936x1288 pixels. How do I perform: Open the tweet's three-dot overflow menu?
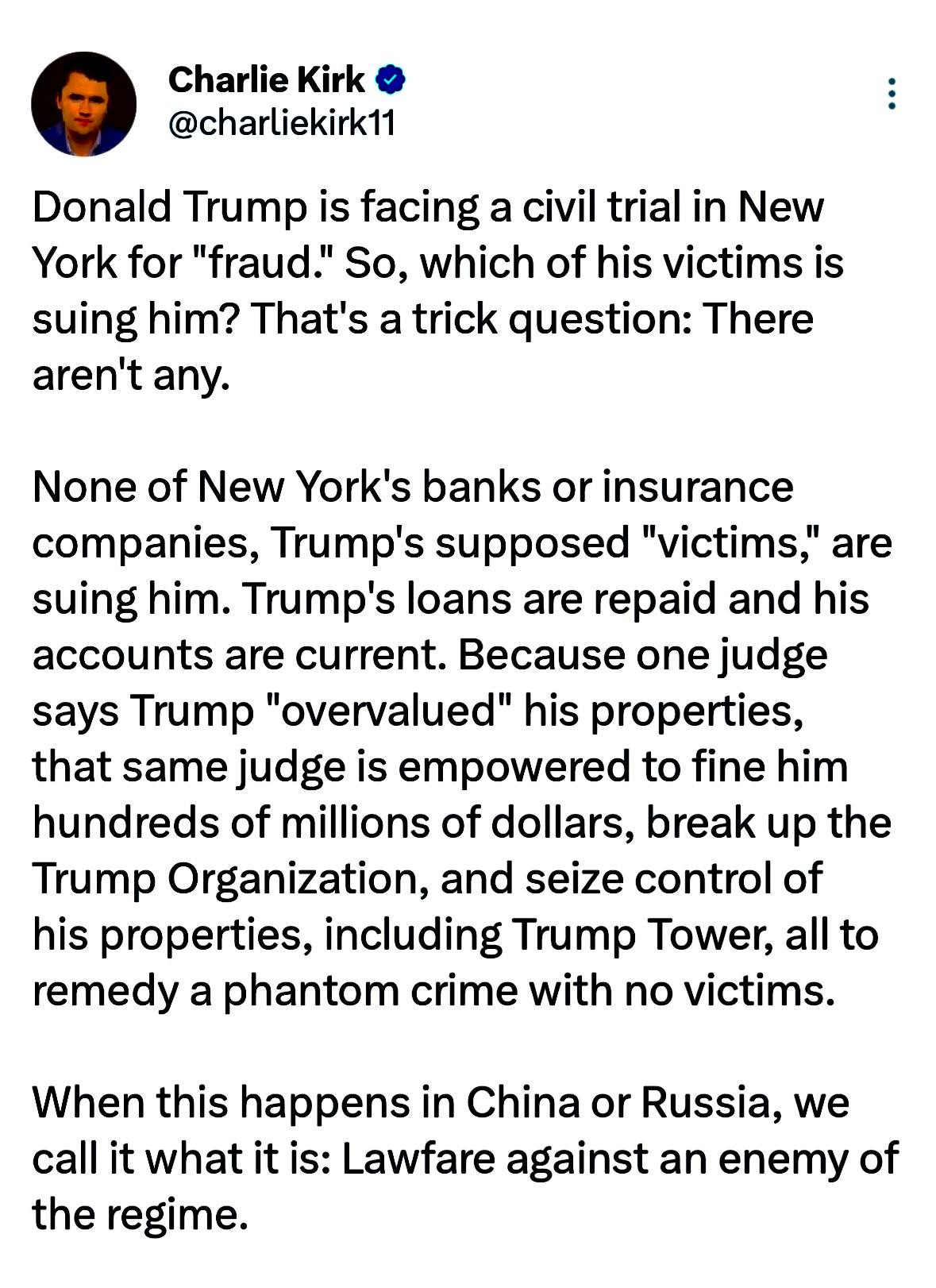point(892,94)
